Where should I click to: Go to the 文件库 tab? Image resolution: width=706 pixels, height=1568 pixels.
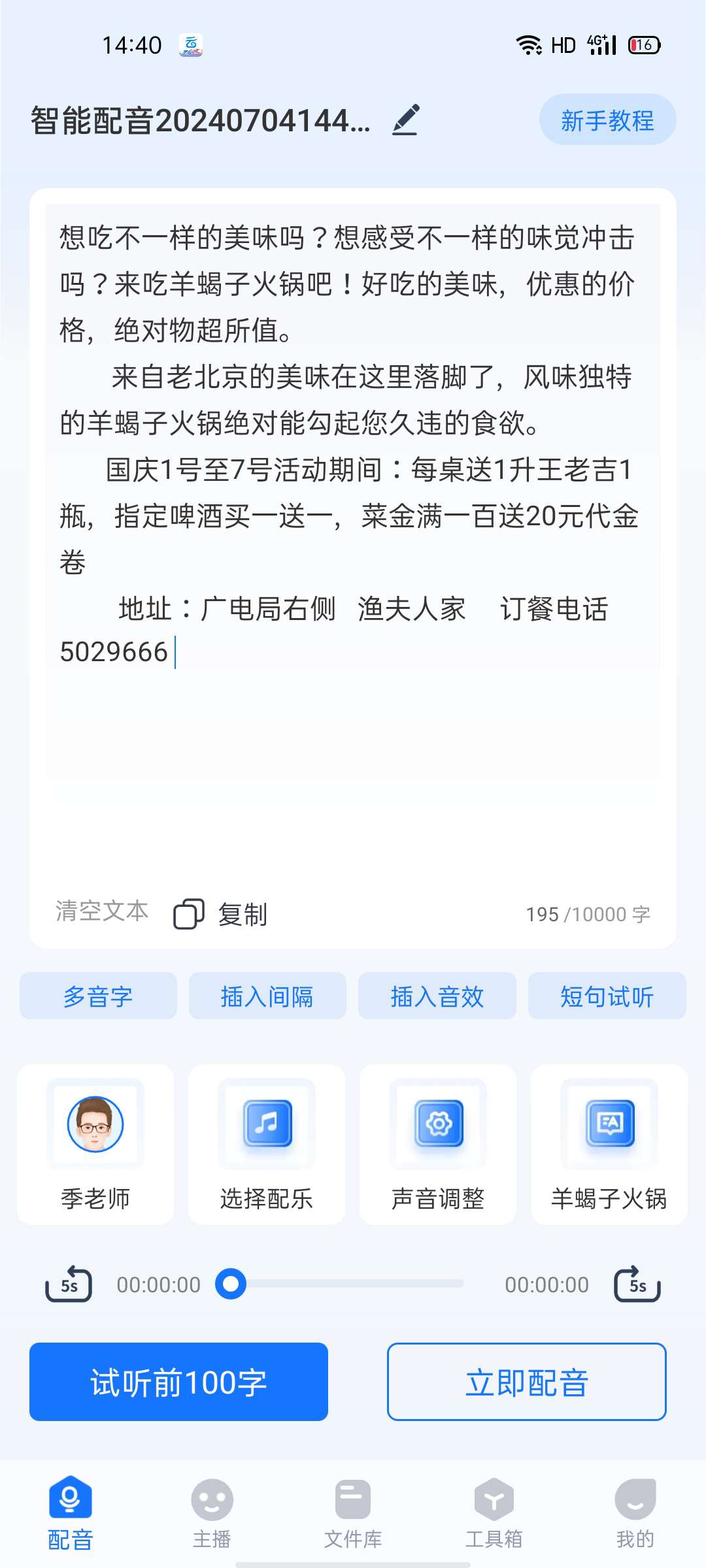353,1513
